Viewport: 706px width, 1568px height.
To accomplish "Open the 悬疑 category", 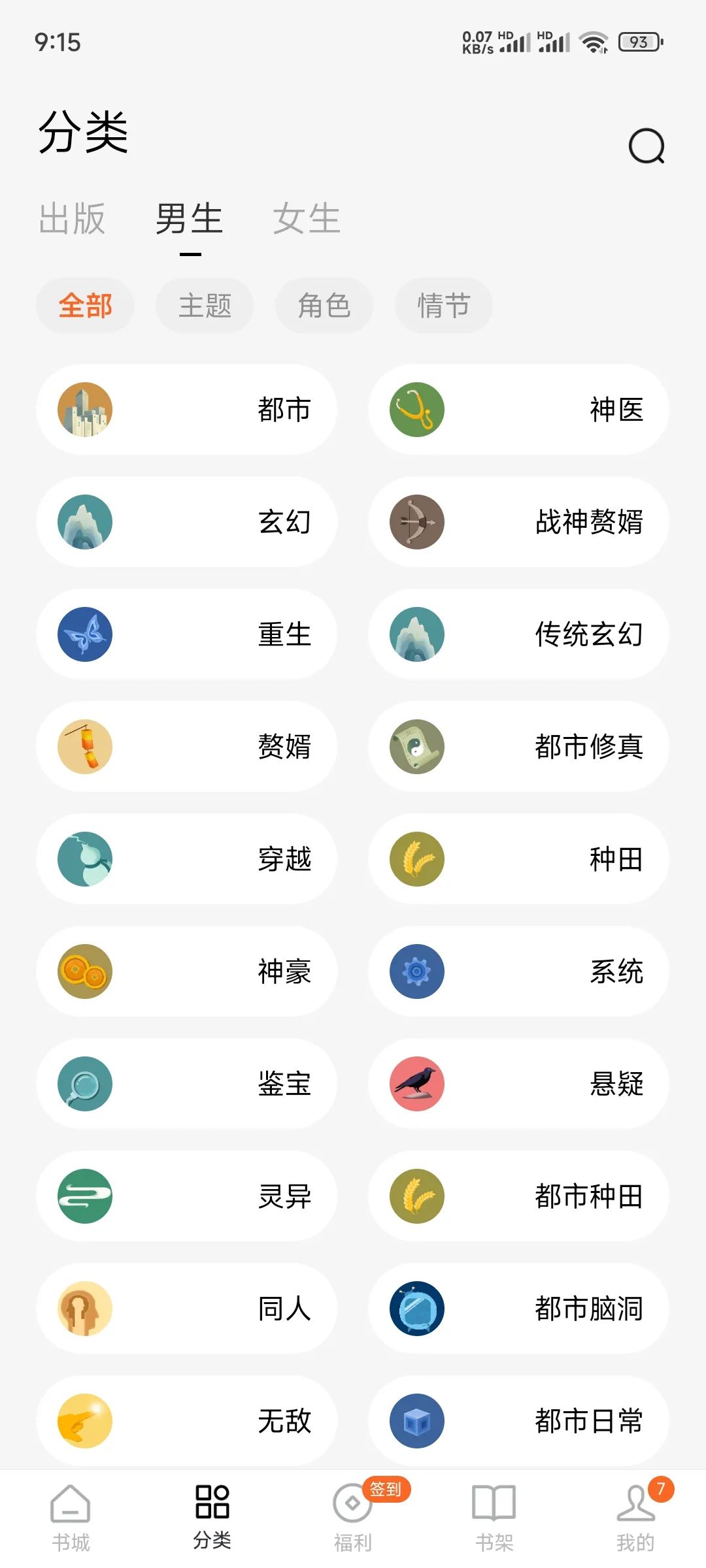I will (x=518, y=1084).
